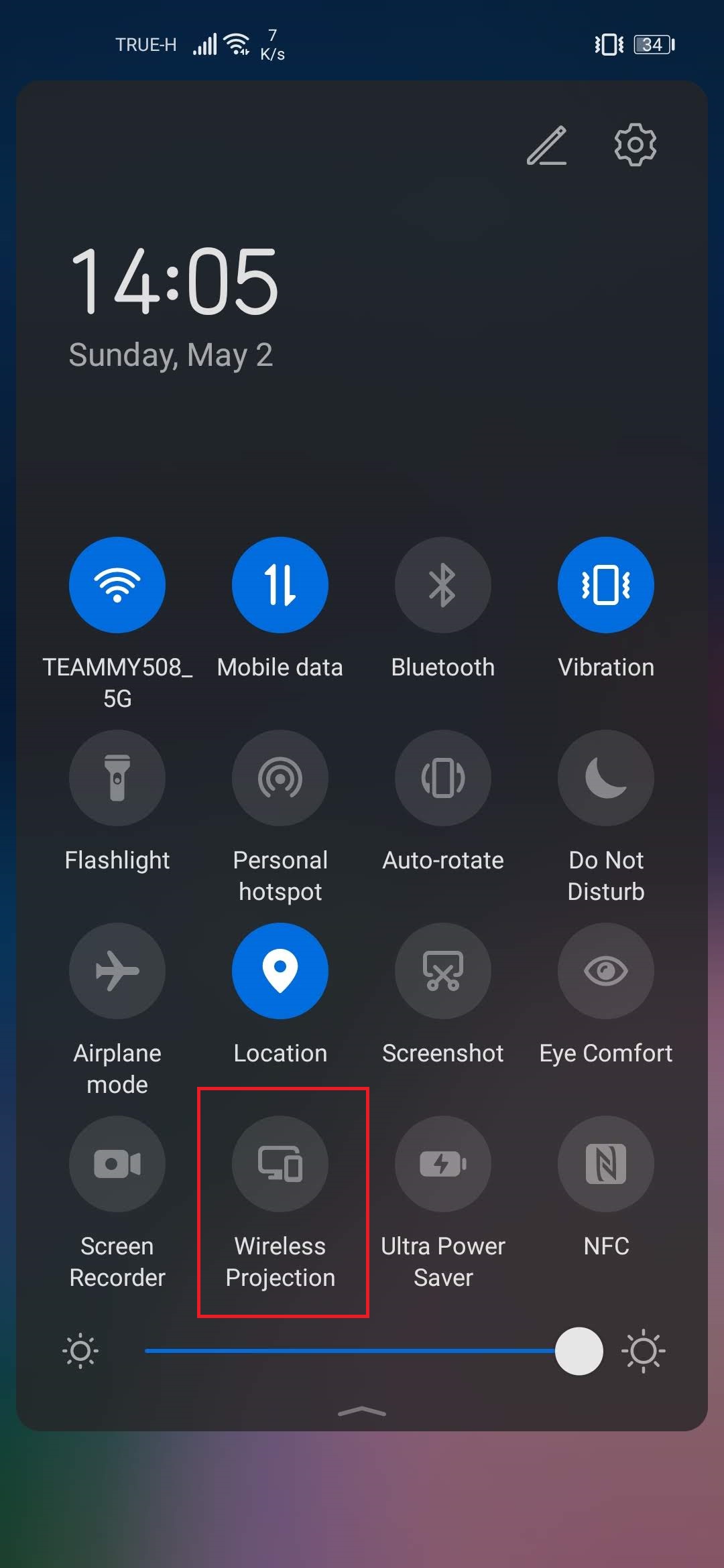Open settings via the gear icon

click(635, 145)
